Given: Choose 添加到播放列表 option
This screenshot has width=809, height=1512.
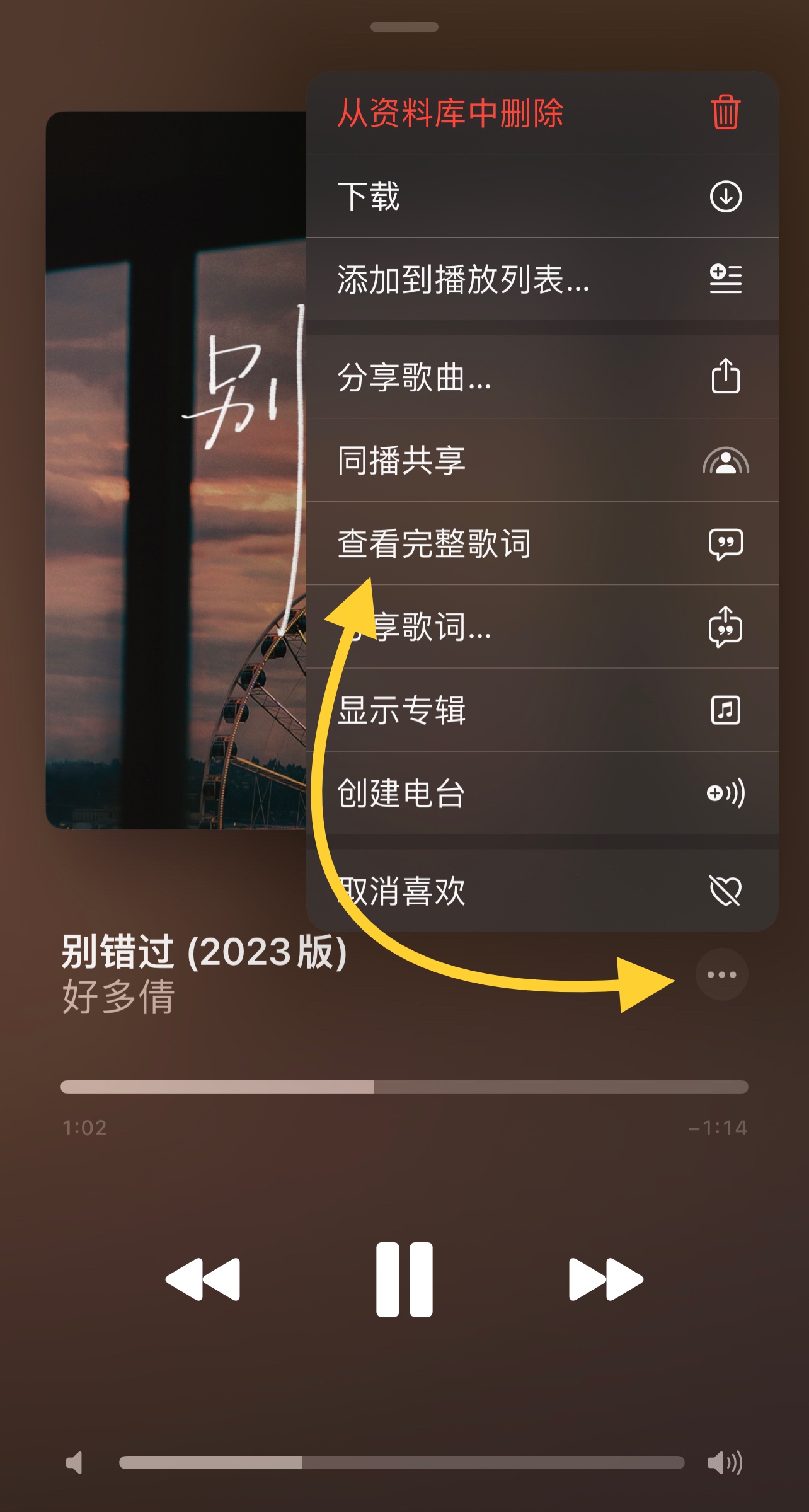Looking at the screenshot, I should point(542,279).
